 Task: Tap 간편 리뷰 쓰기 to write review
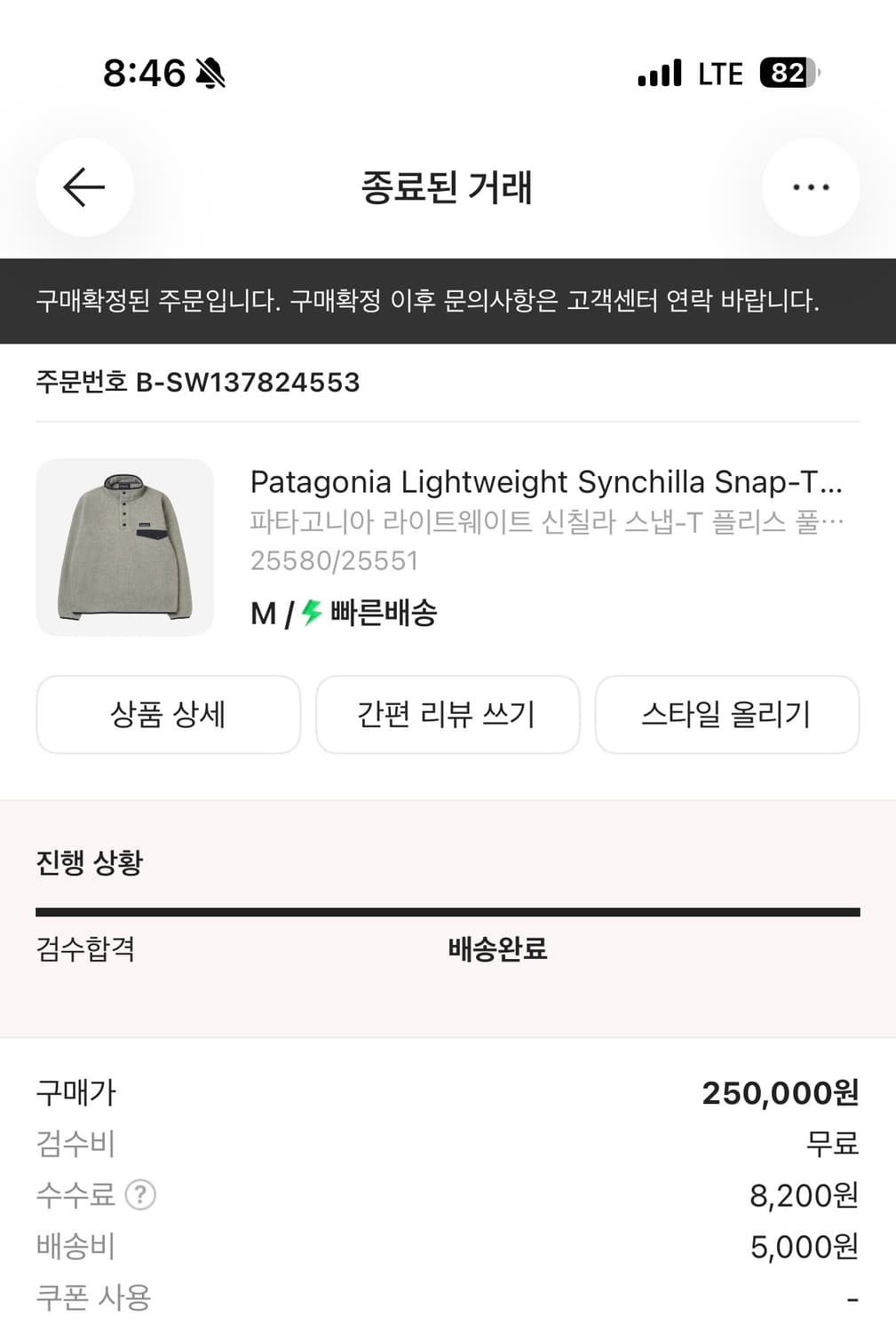click(x=448, y=715)
